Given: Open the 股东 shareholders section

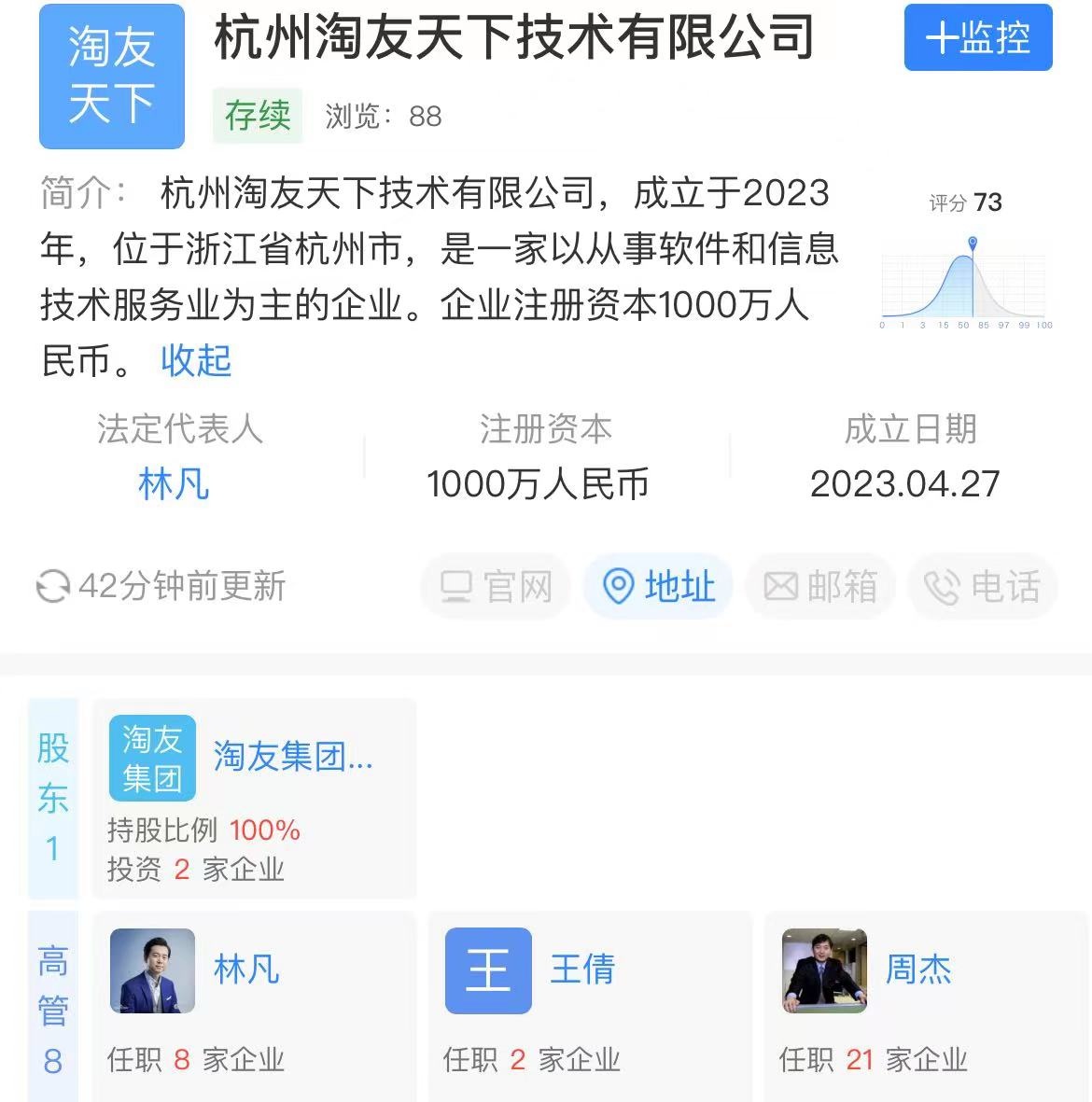Looking at the screenshot, I should 53,798.
